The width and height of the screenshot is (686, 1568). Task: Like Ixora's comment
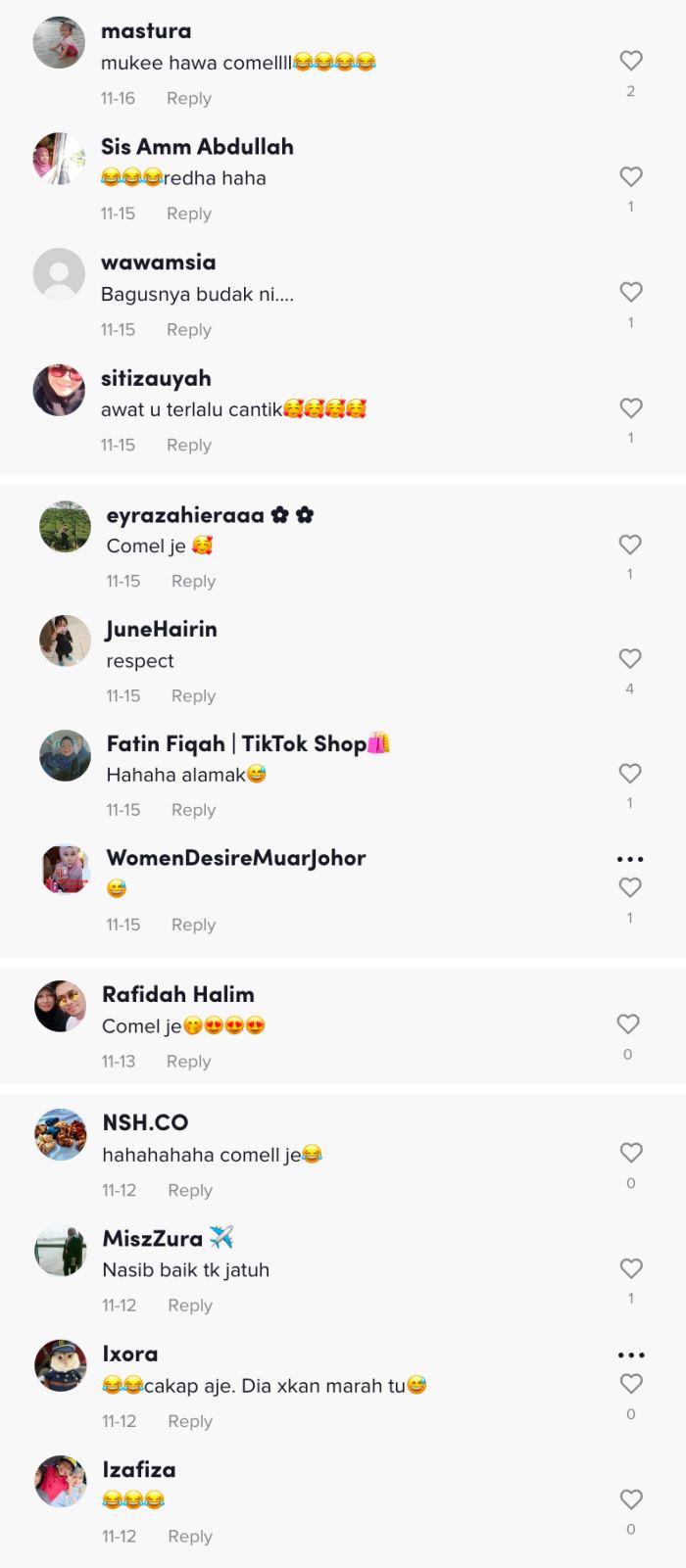click(631, 1384)
